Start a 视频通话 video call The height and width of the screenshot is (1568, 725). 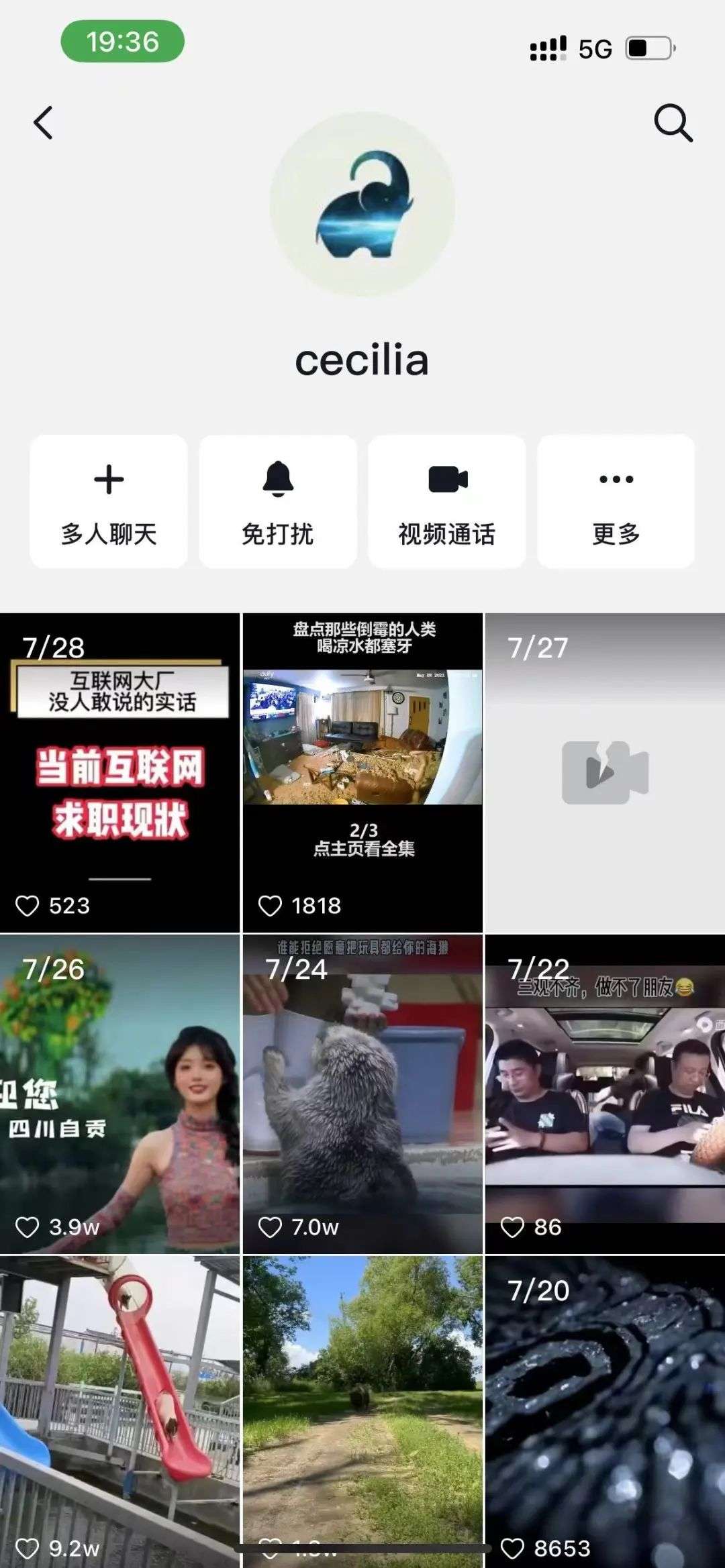point(447,501)
